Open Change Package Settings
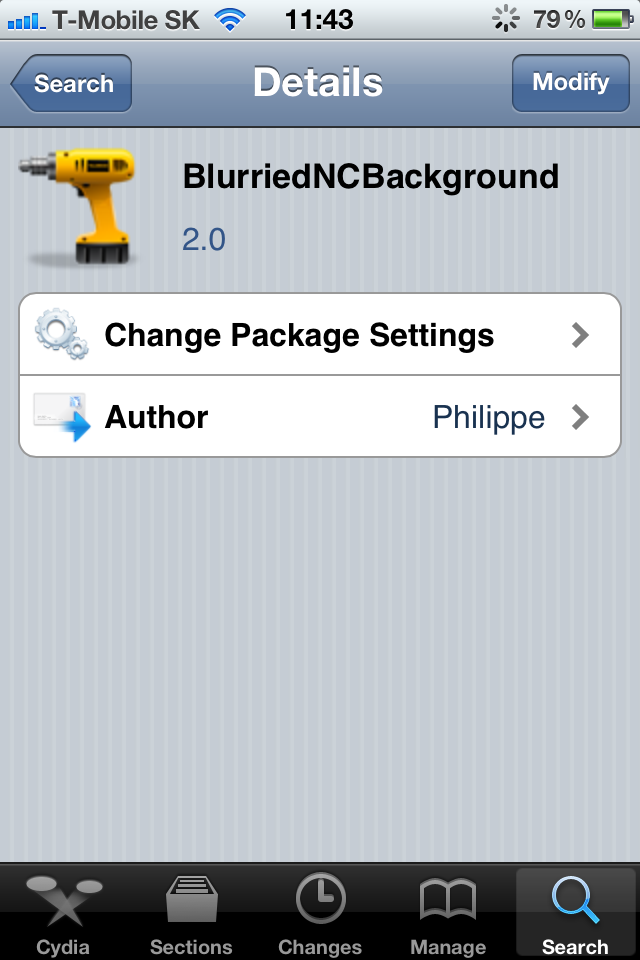Image resolution: width=640 pixels, height=960 pixels. 320,335
